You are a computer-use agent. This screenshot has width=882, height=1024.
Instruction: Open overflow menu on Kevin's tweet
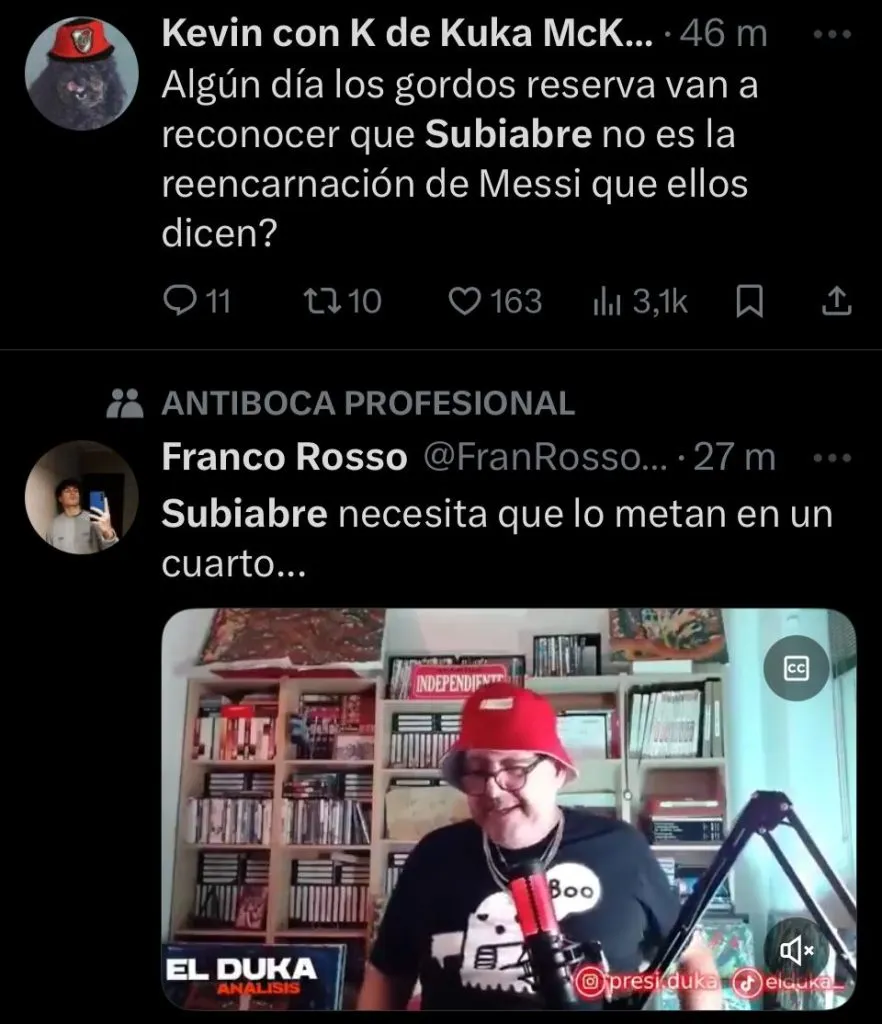point(831,34)
